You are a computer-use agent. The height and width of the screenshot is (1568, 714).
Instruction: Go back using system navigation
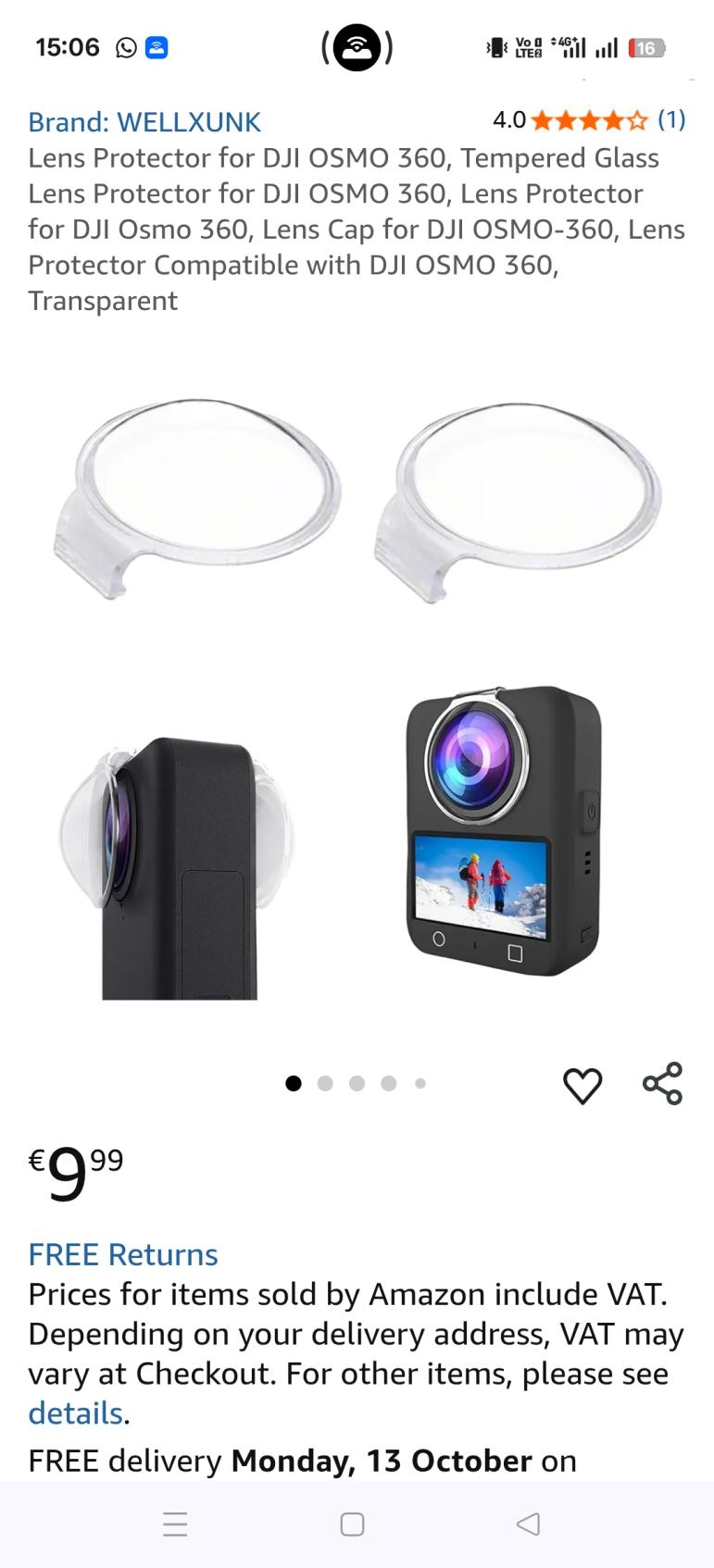(x=528, y=1524)
